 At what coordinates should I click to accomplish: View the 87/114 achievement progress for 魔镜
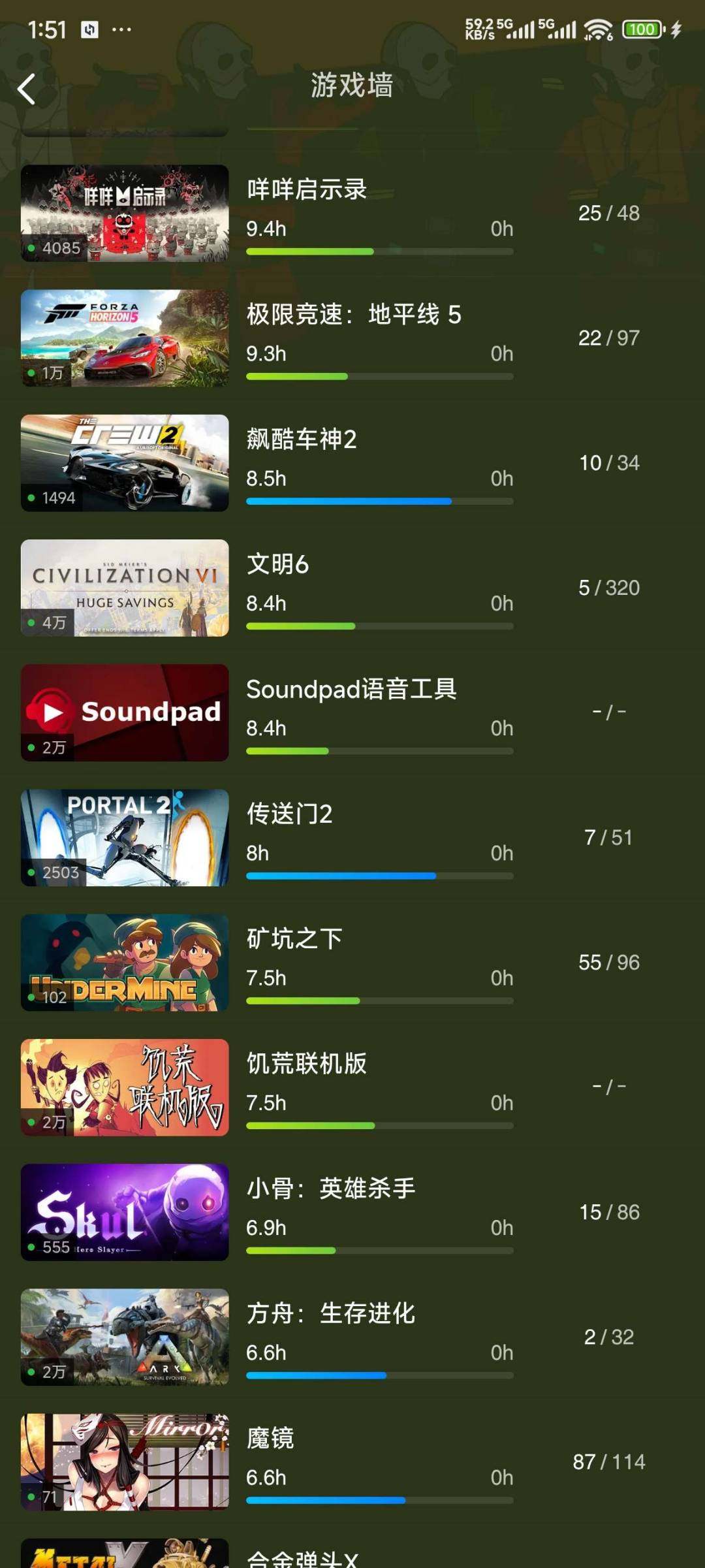click(608, 1463)
